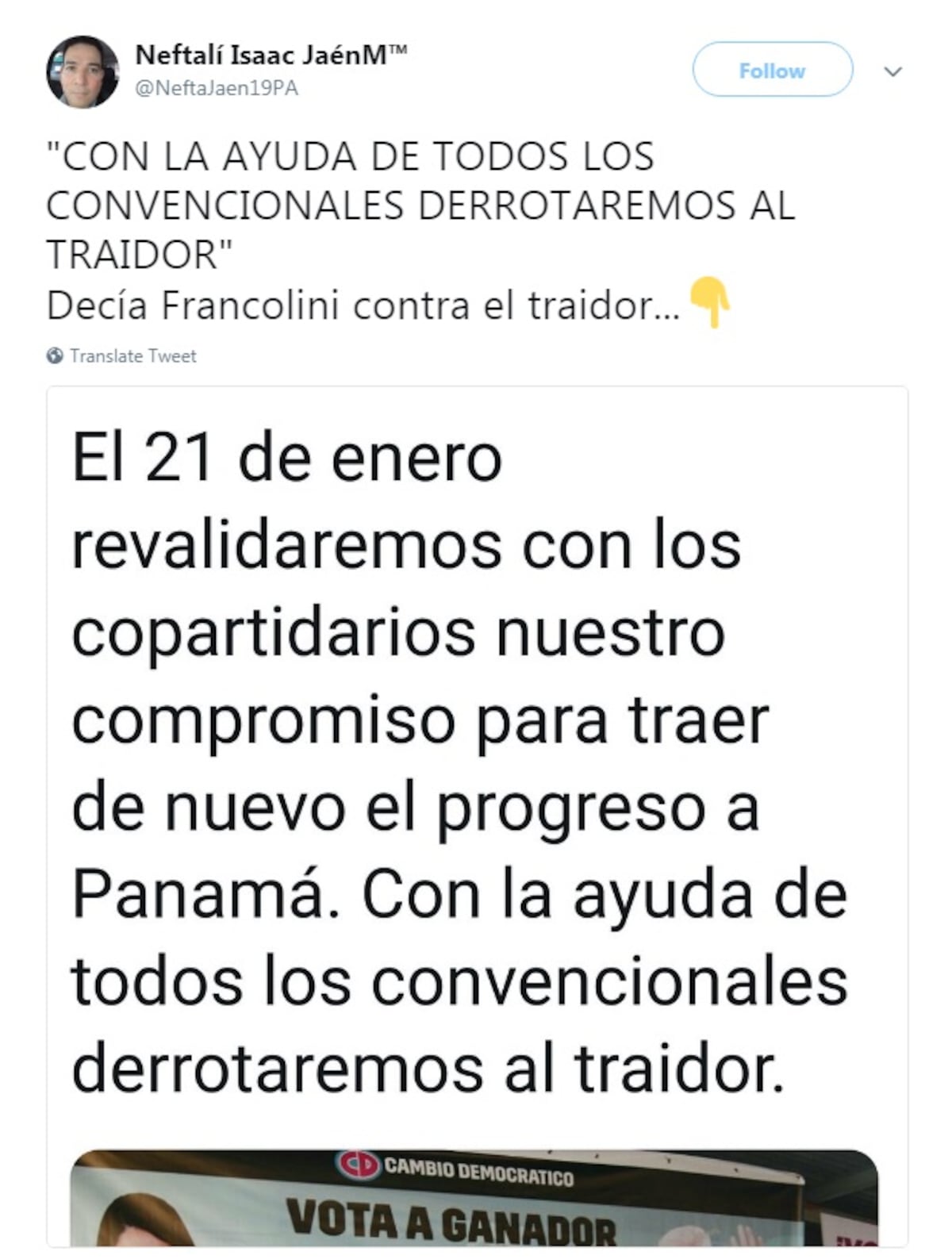Screen dimensions: 952x1259
Task: Toggle translation of the tweet text
Action: (132, 356)
